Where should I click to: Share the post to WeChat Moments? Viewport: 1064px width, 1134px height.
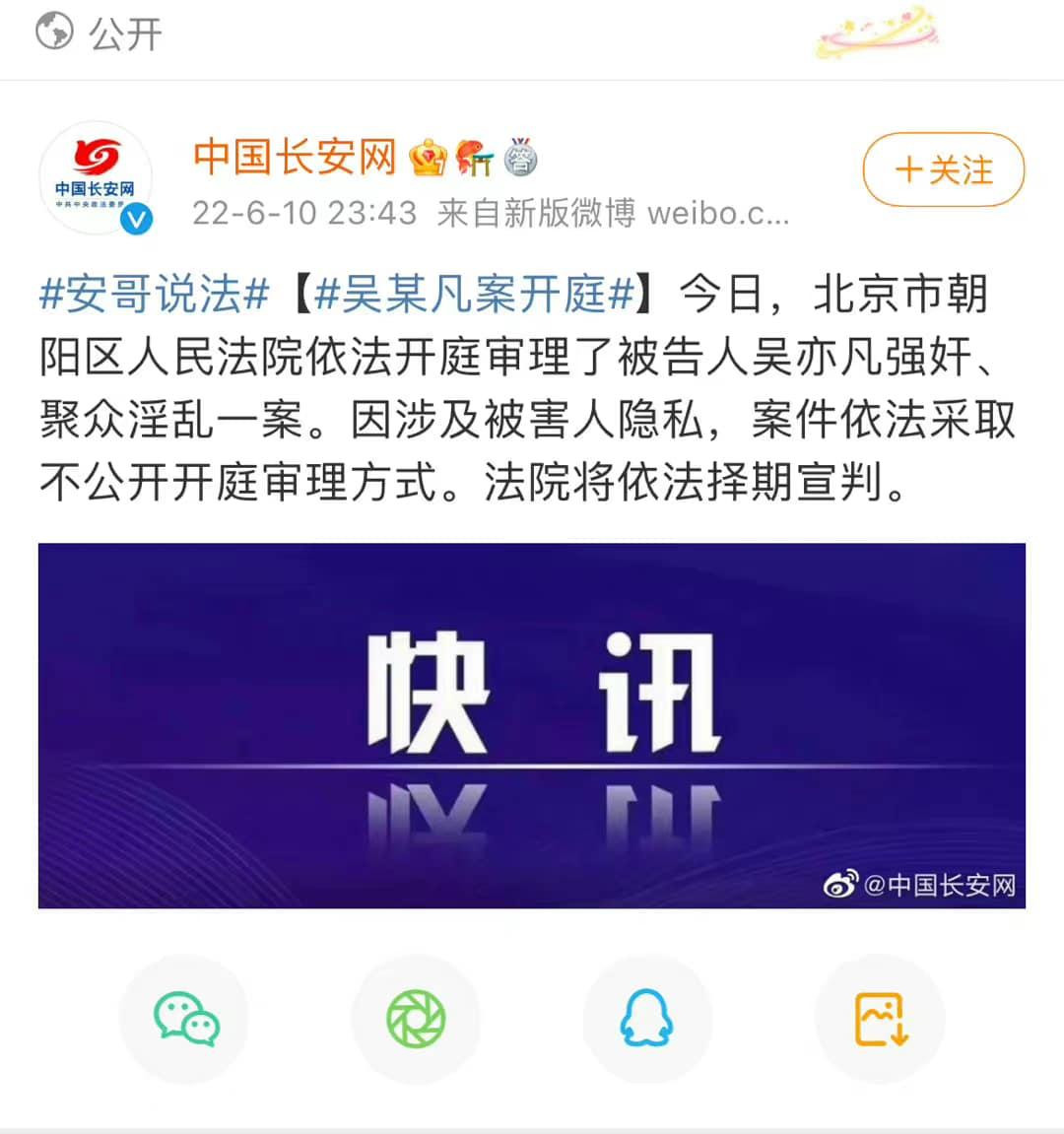(416, 1019)
